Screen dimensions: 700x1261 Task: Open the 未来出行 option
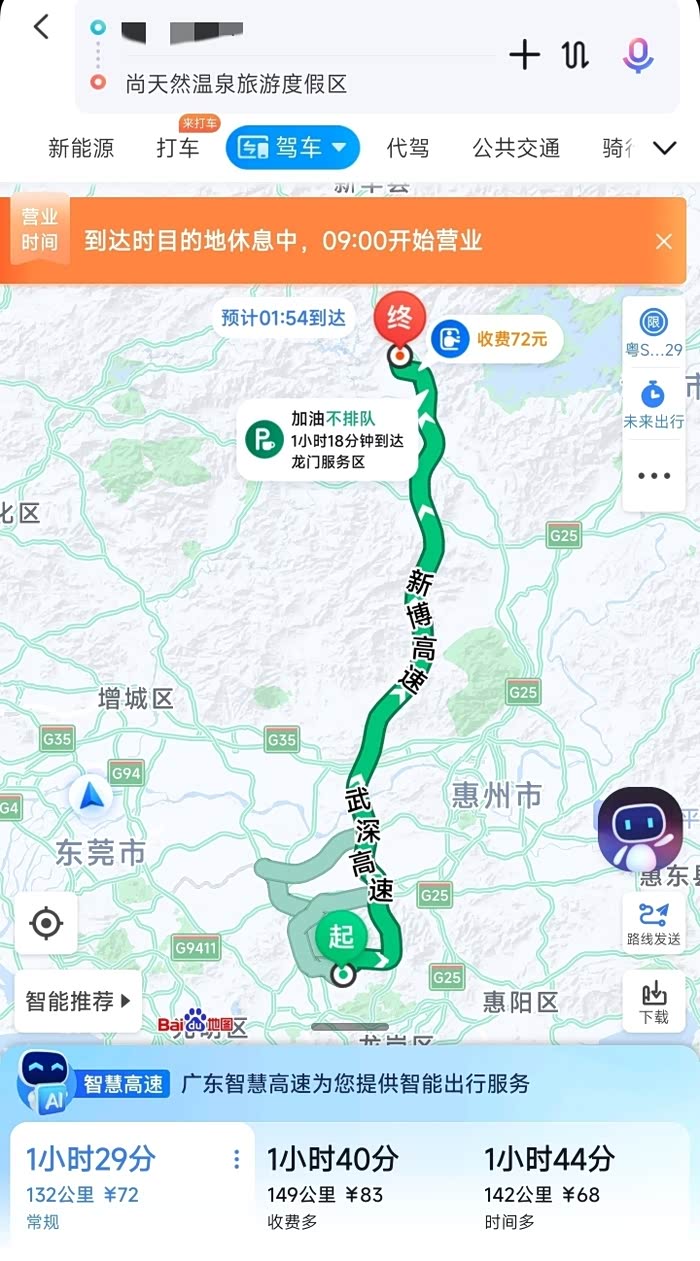click(x=654, y=402)
